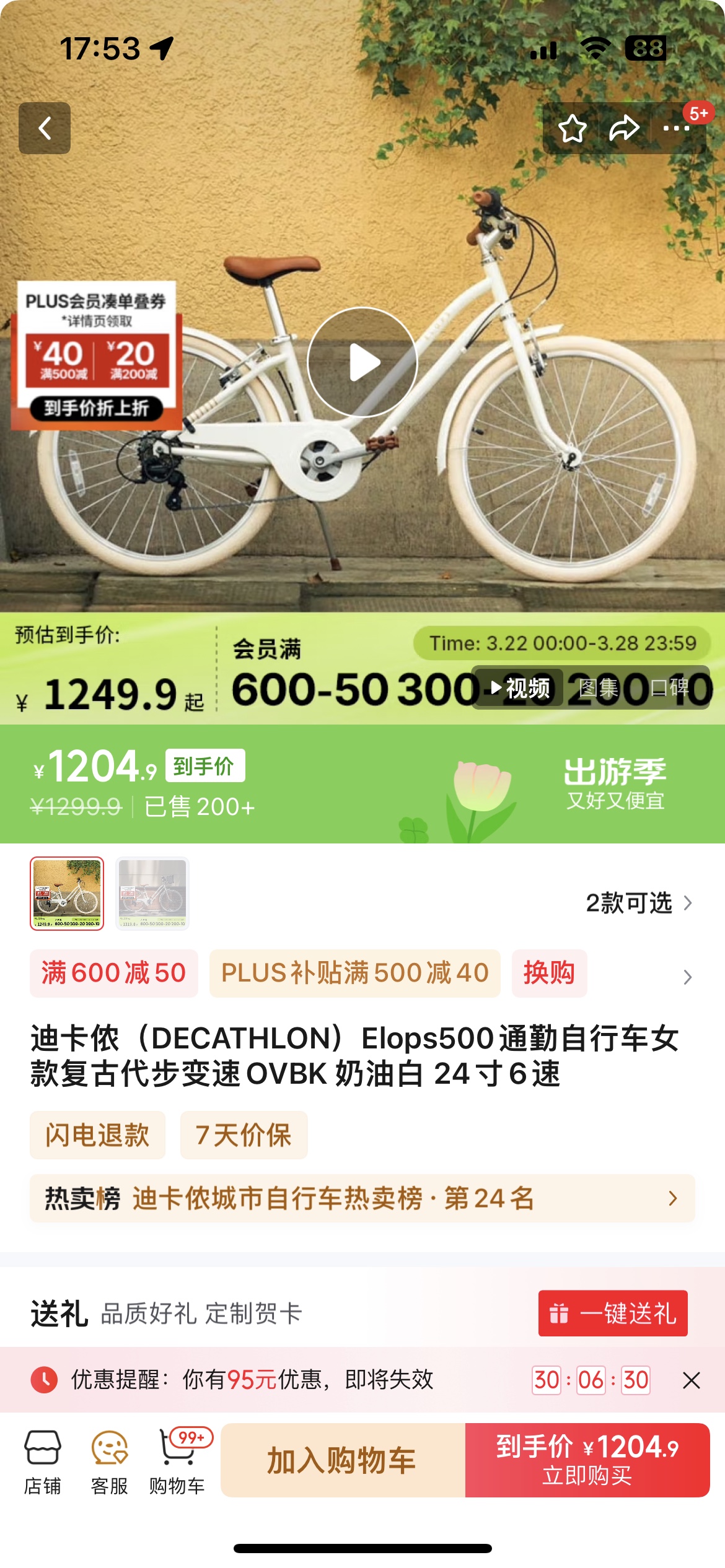This screenshot has width=725, height=1568.
Task: Go back using the top-left arrow
Action: click(45, 128)
